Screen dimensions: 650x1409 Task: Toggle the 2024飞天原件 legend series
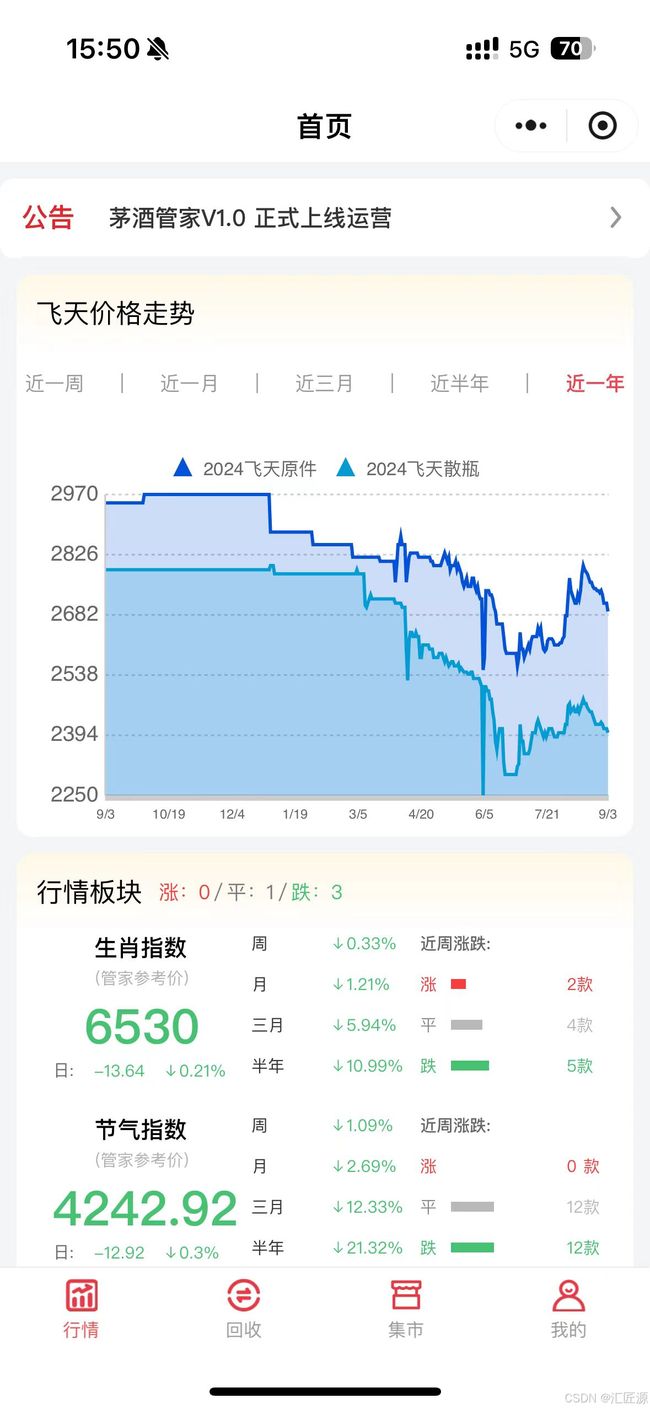pyautogui.click(x=245, y=468)
